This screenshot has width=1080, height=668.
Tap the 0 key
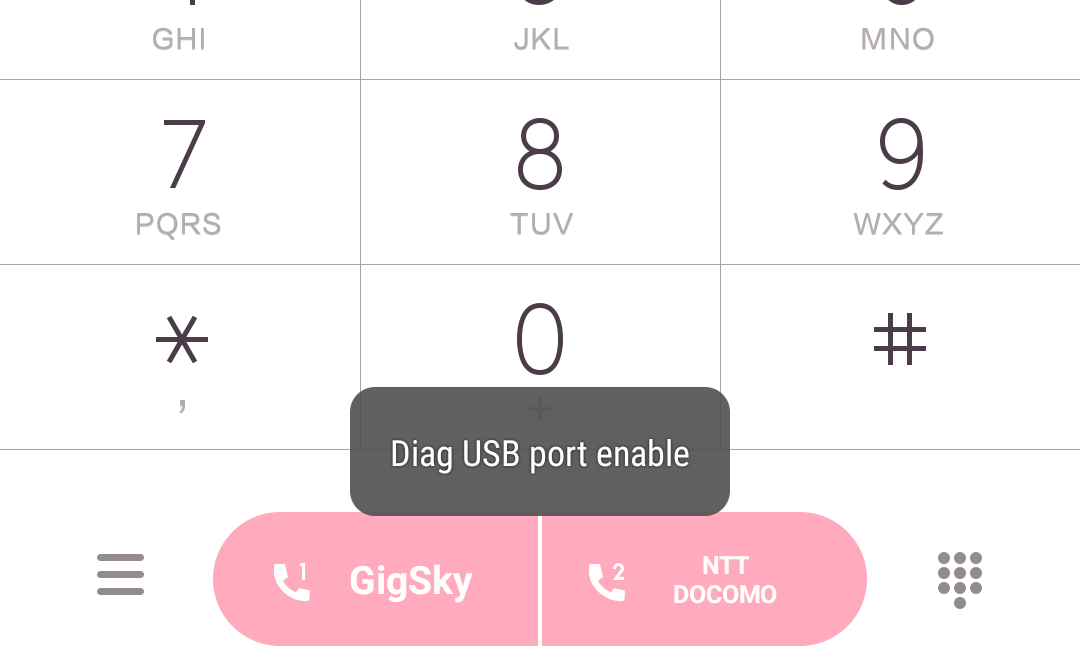click(x=540, y=340)
